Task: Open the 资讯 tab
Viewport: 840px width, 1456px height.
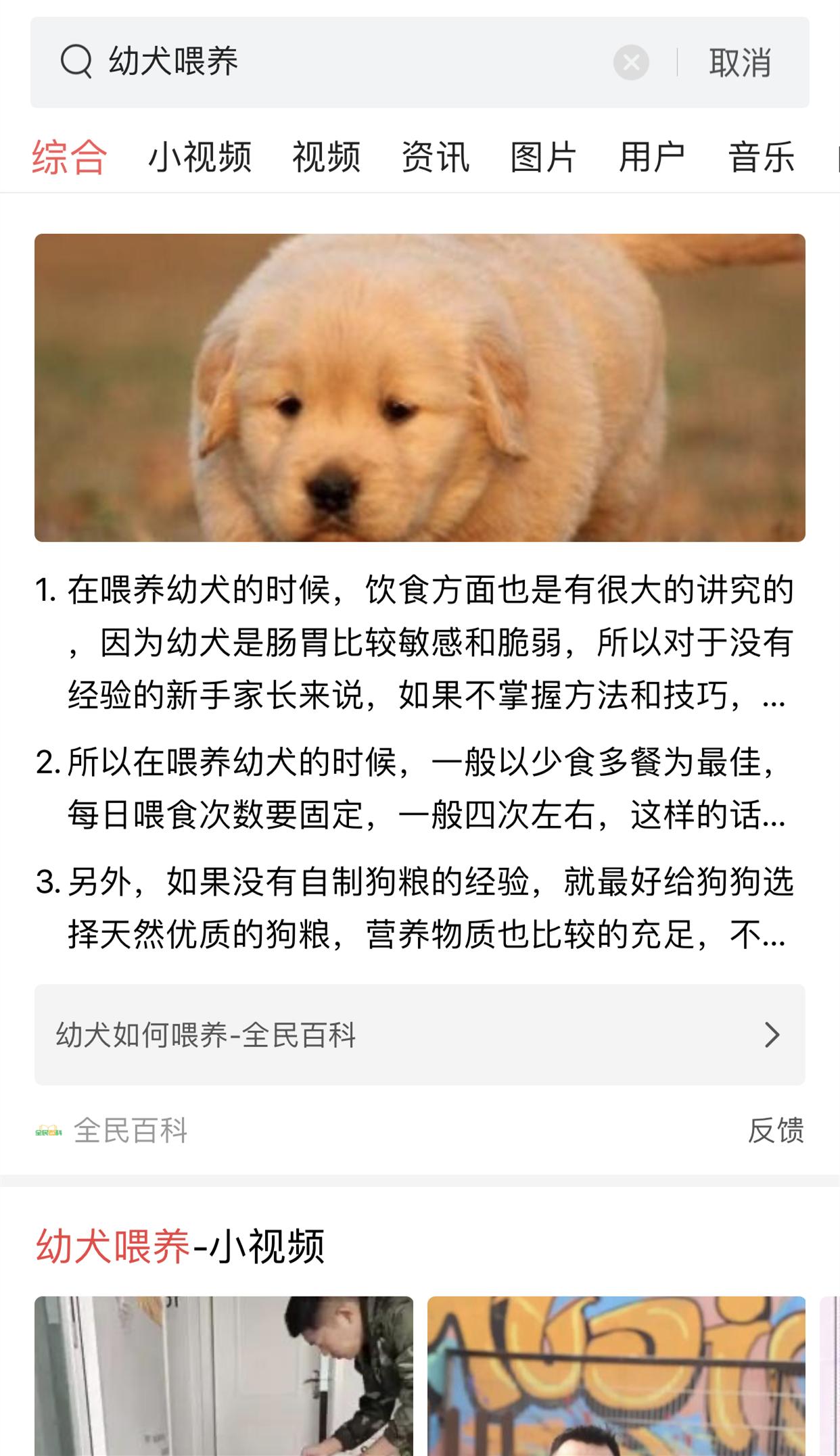Action: point(435,155)
